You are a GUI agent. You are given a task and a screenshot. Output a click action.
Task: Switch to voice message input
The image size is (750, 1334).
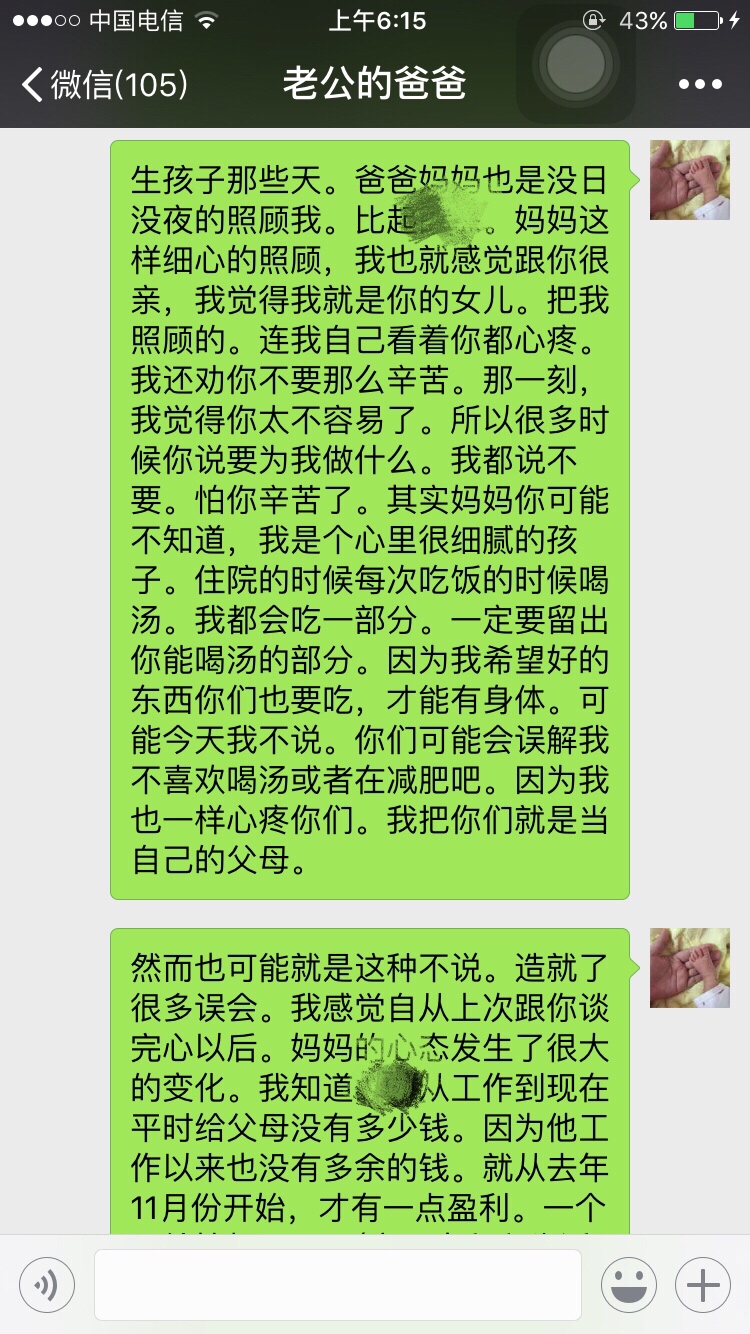[x=46, y=1284]
